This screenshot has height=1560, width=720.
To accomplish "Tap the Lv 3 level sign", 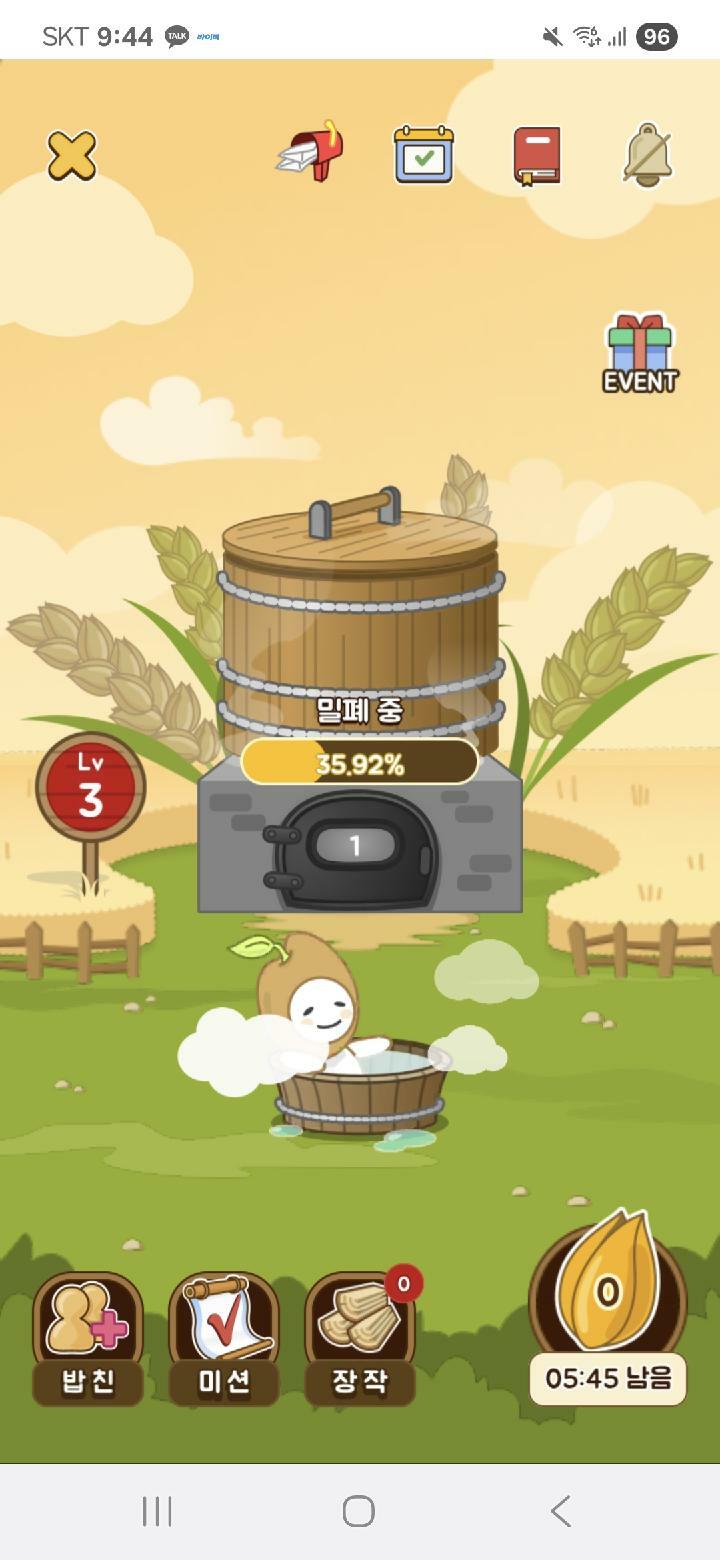I will [x=91, y=788].
